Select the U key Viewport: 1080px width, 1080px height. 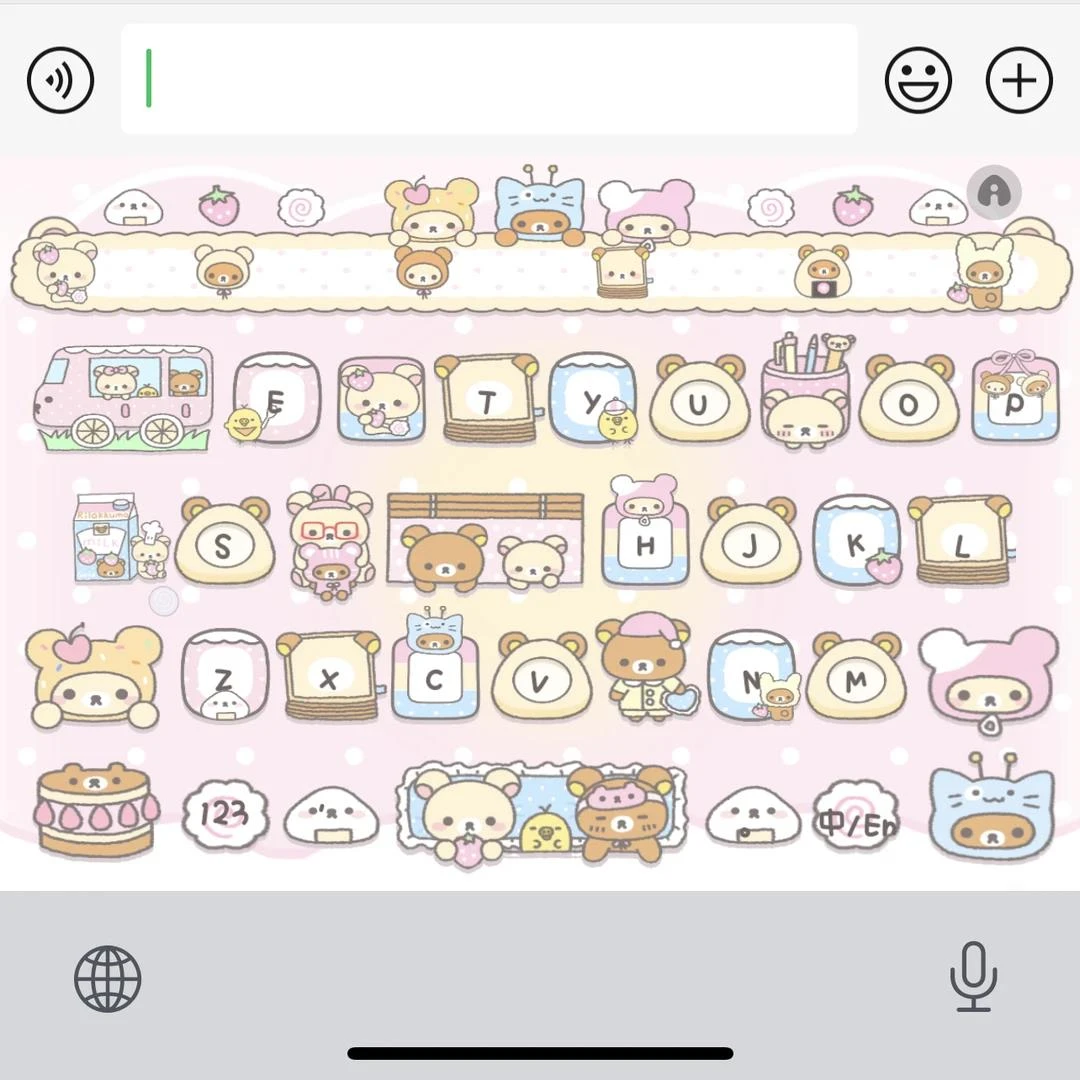click(698, 404)
